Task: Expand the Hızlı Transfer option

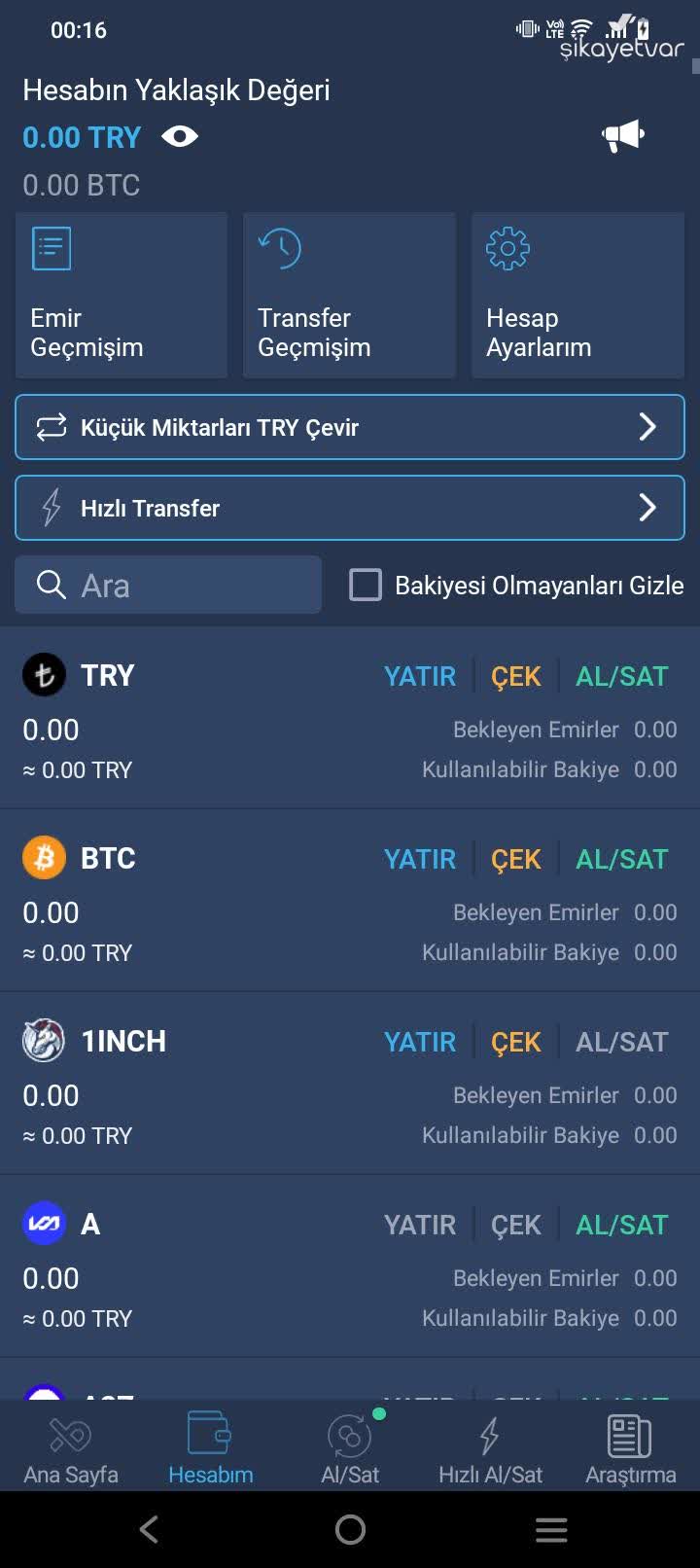Action: 350,508
